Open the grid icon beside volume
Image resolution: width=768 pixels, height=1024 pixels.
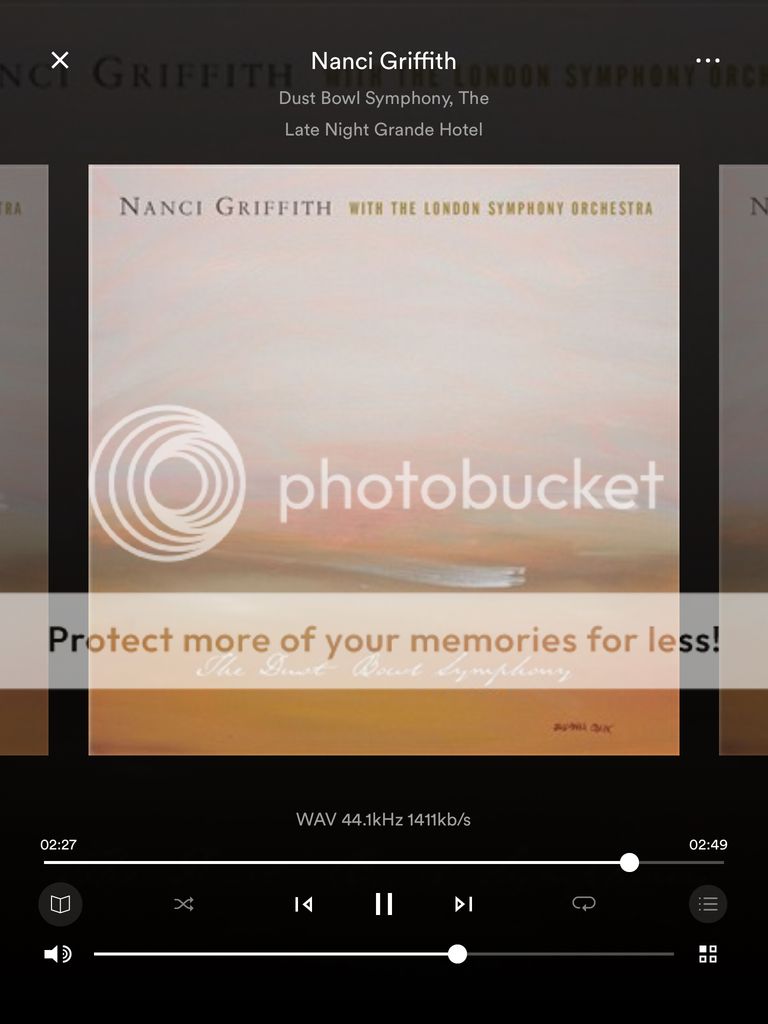pos(708,954)
